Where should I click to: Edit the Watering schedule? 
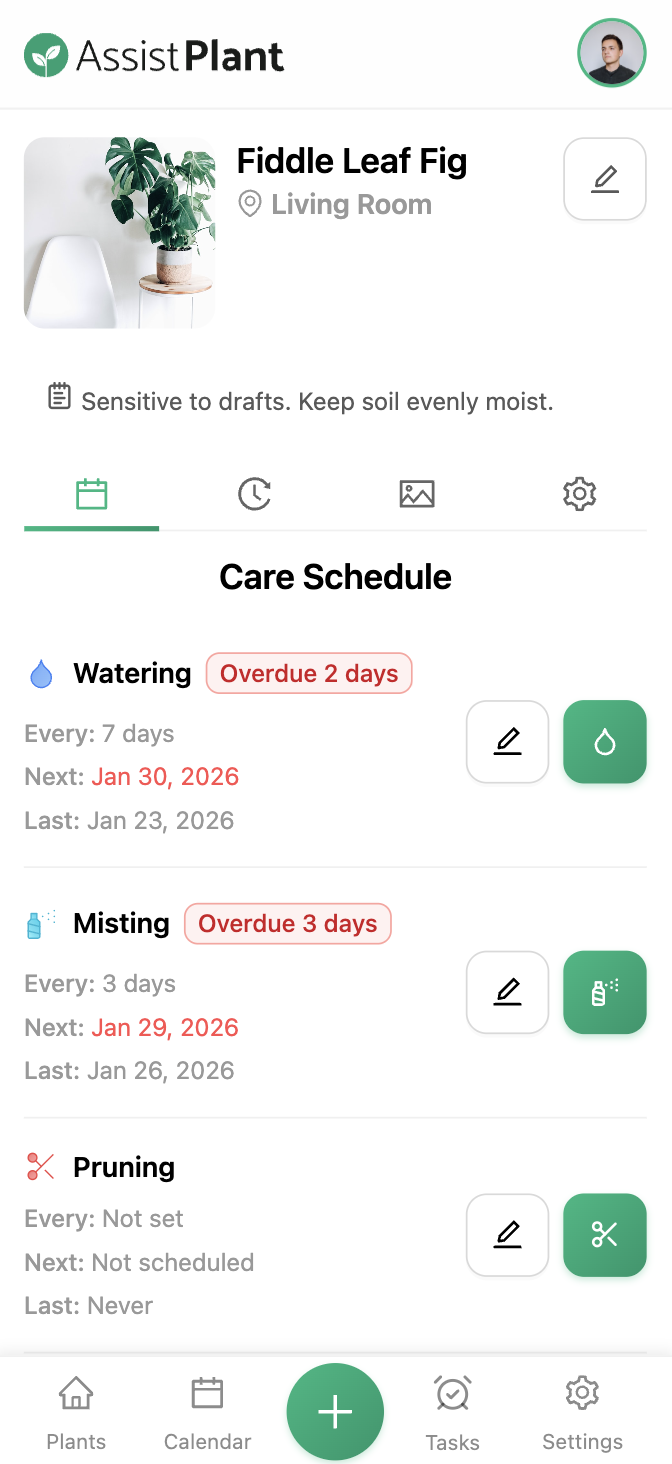(x=507, y=741)
